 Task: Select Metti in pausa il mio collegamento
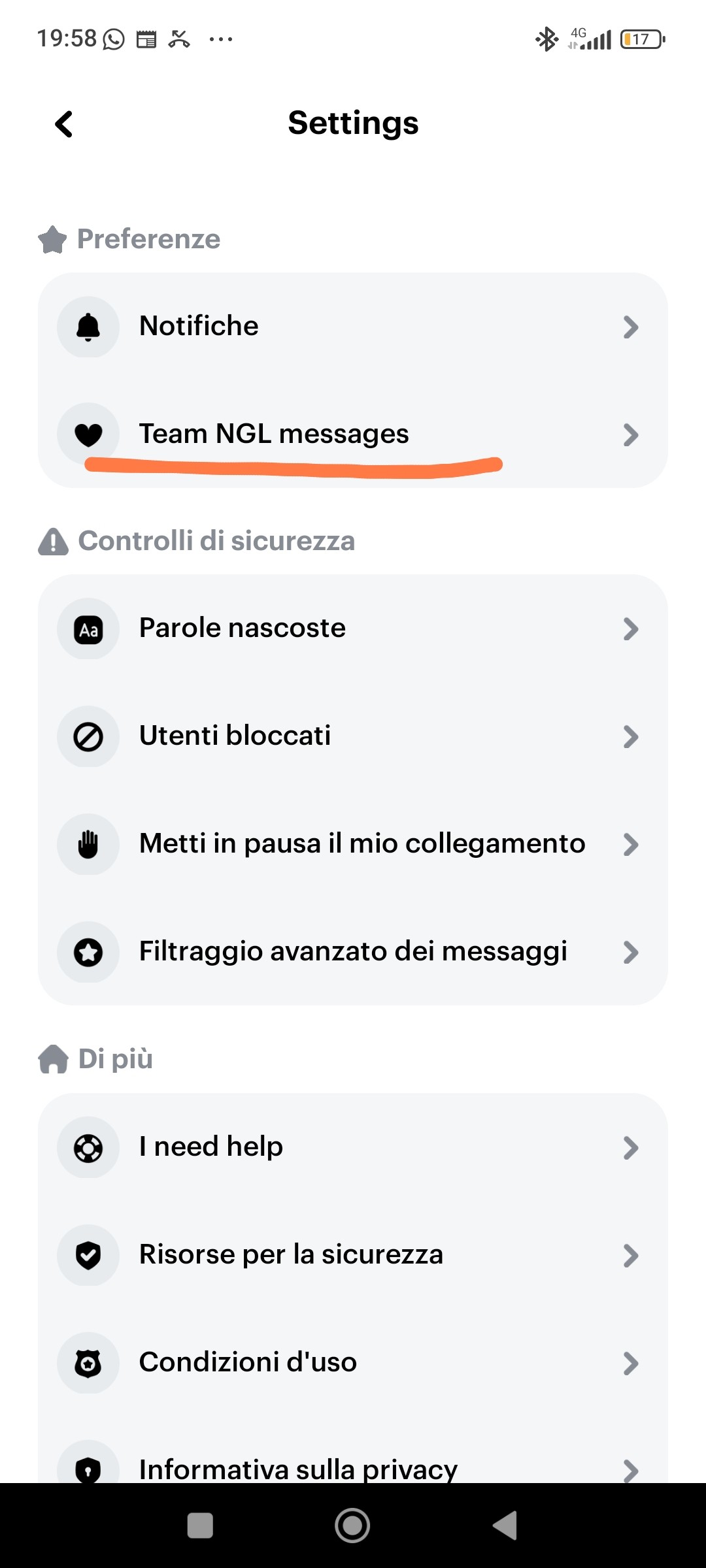353,844
